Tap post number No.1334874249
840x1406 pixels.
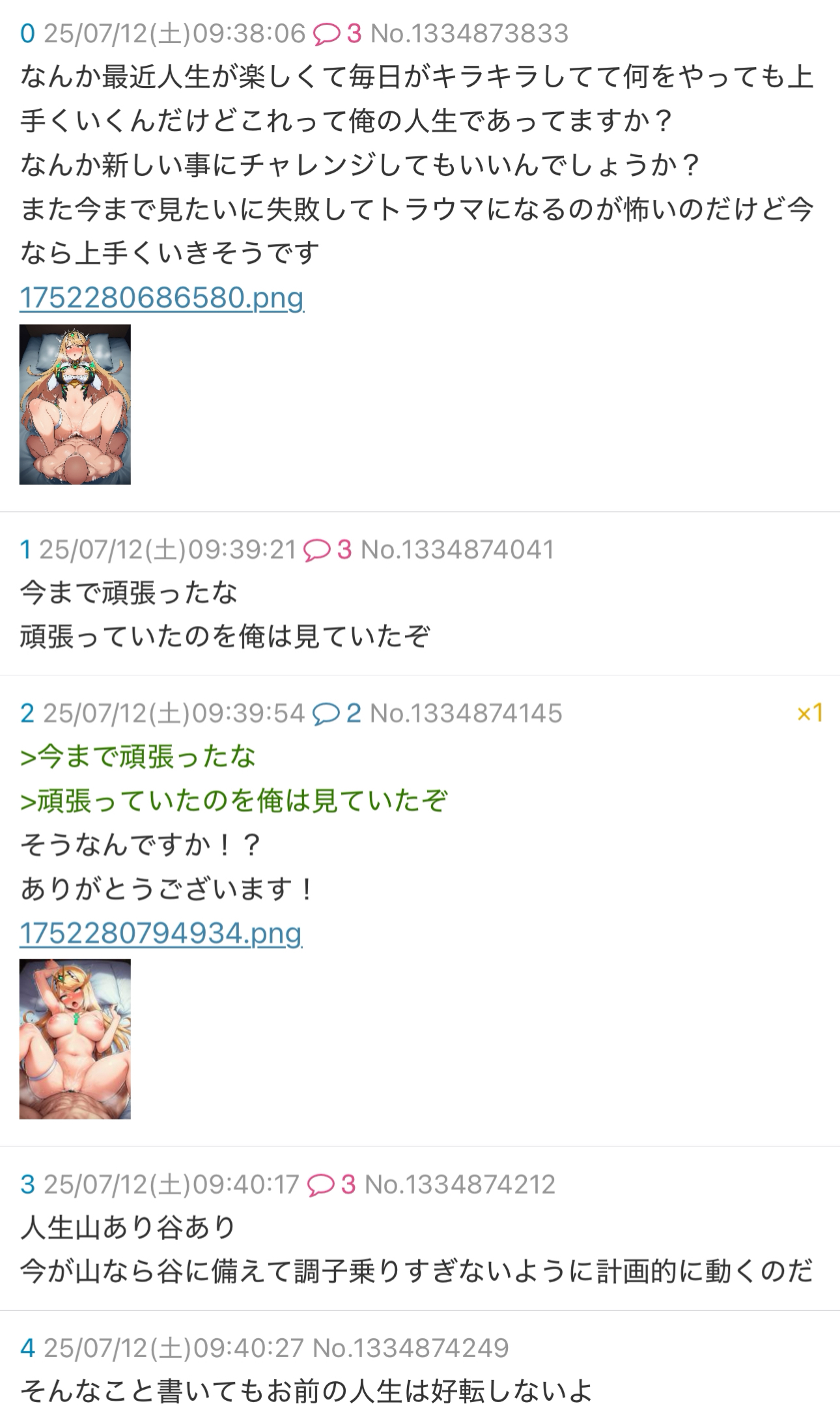pyautogui.click(x=410, y=1347)
